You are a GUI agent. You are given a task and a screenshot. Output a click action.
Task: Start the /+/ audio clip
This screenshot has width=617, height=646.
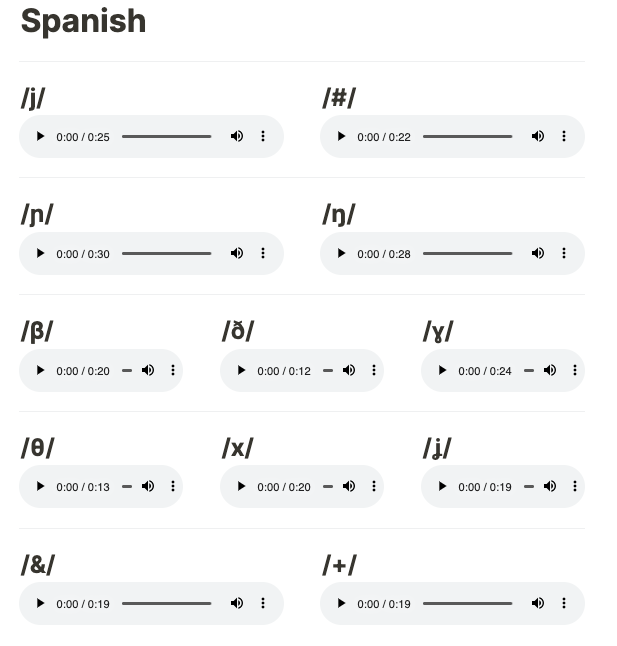(x=341, y=604)
